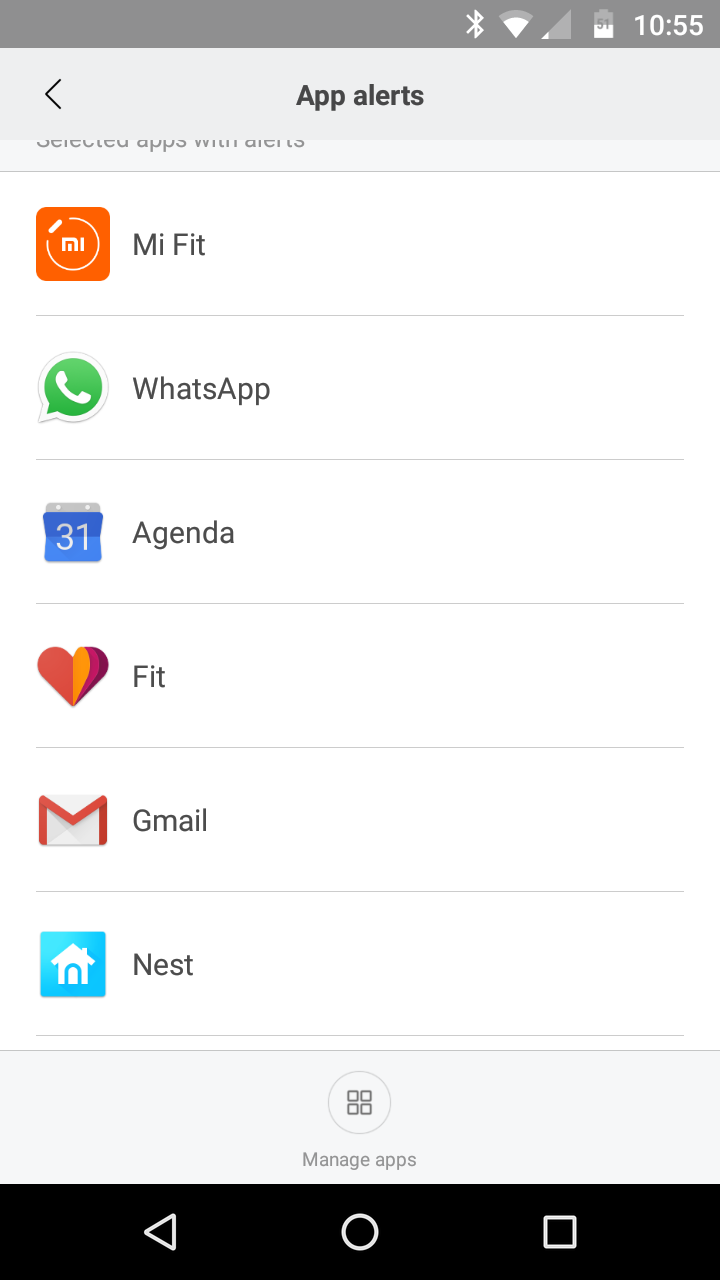Screen dimensions: 720x1280
Task: Open the Mi Fit row
Action: 360,244
